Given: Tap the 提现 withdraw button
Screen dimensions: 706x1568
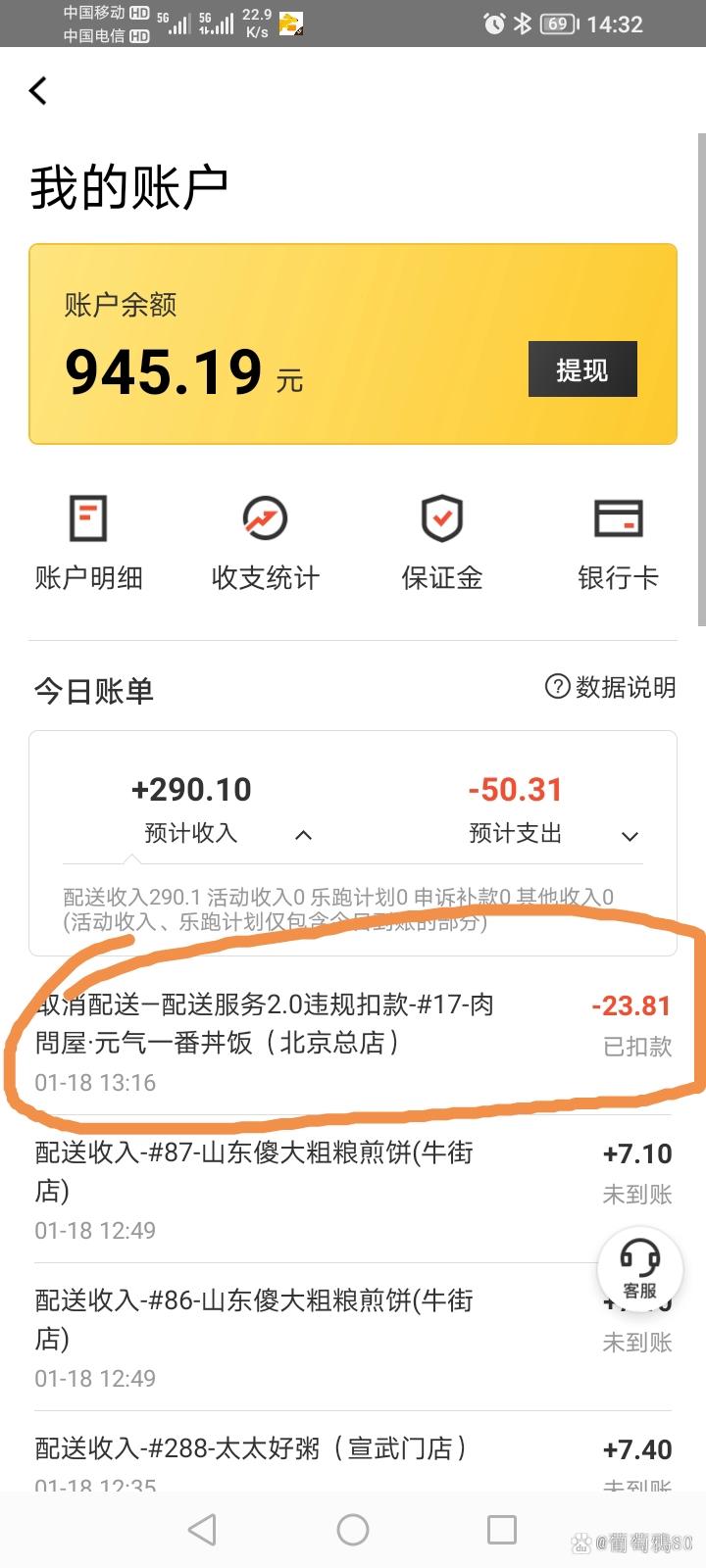Looking at the screenshot, I should click(582, 369).
